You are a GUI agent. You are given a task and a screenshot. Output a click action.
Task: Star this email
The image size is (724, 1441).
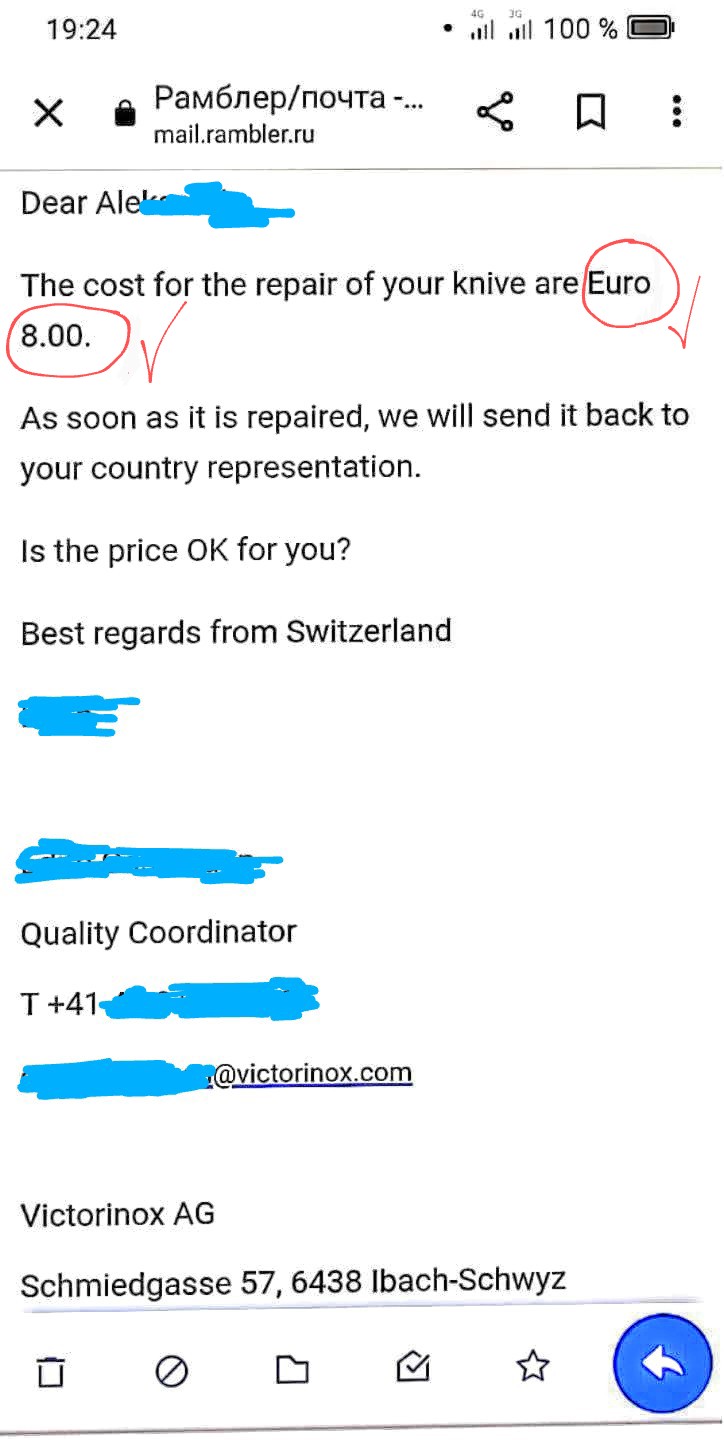coord(533,1366)
